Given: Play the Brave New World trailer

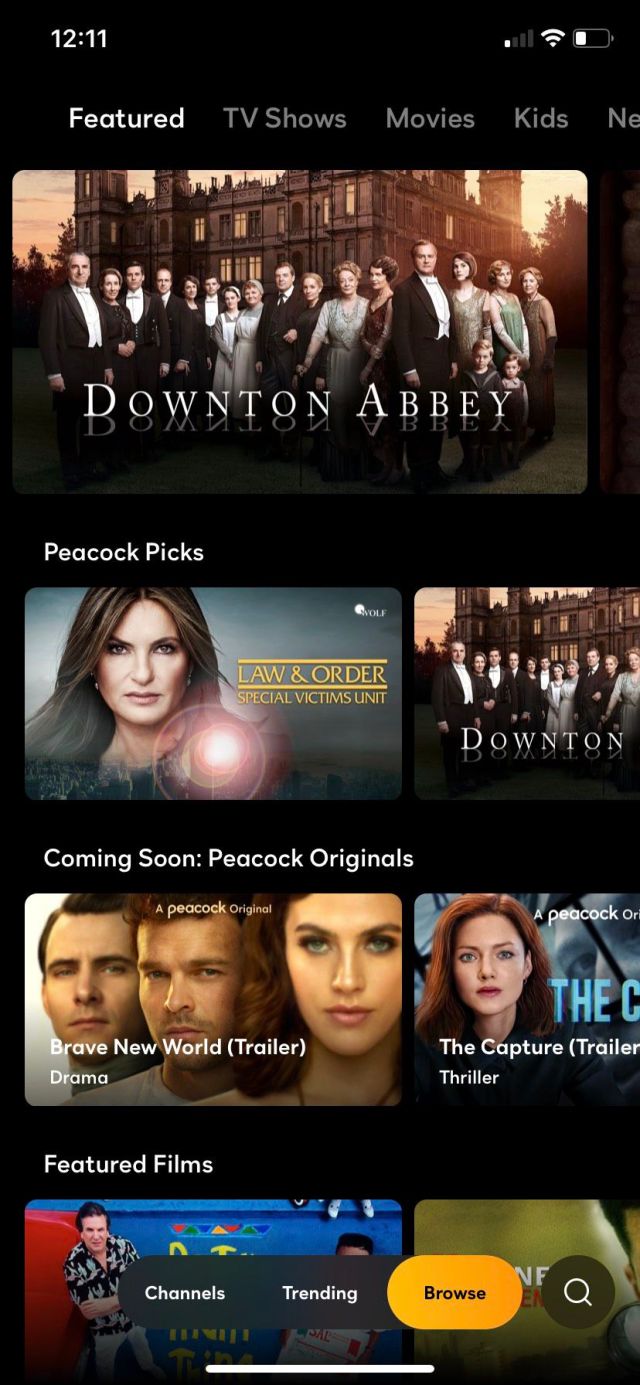Looking at the screenshot, I should pos(213,999).
